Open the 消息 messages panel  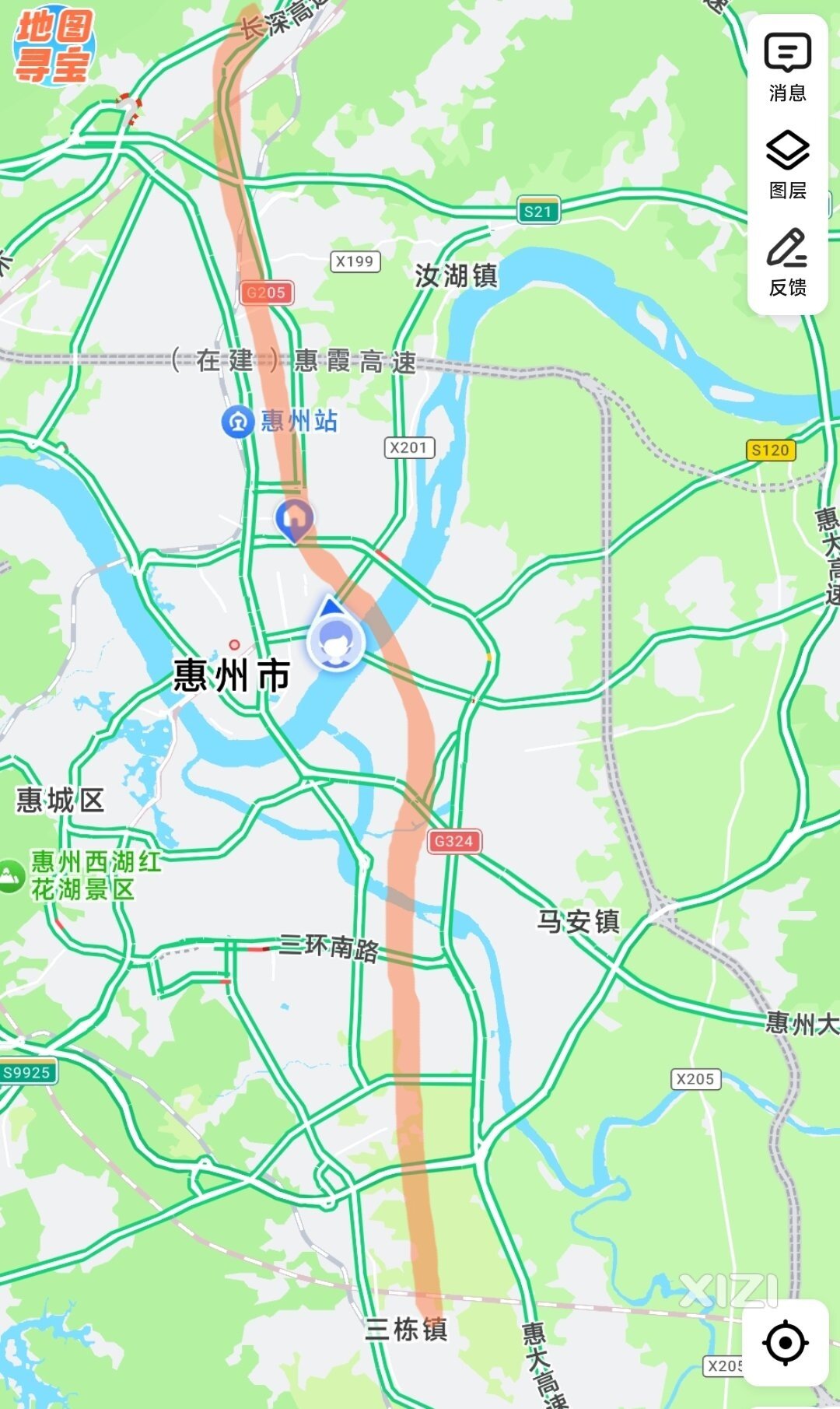pyautogui.click(x=787, y=68)
